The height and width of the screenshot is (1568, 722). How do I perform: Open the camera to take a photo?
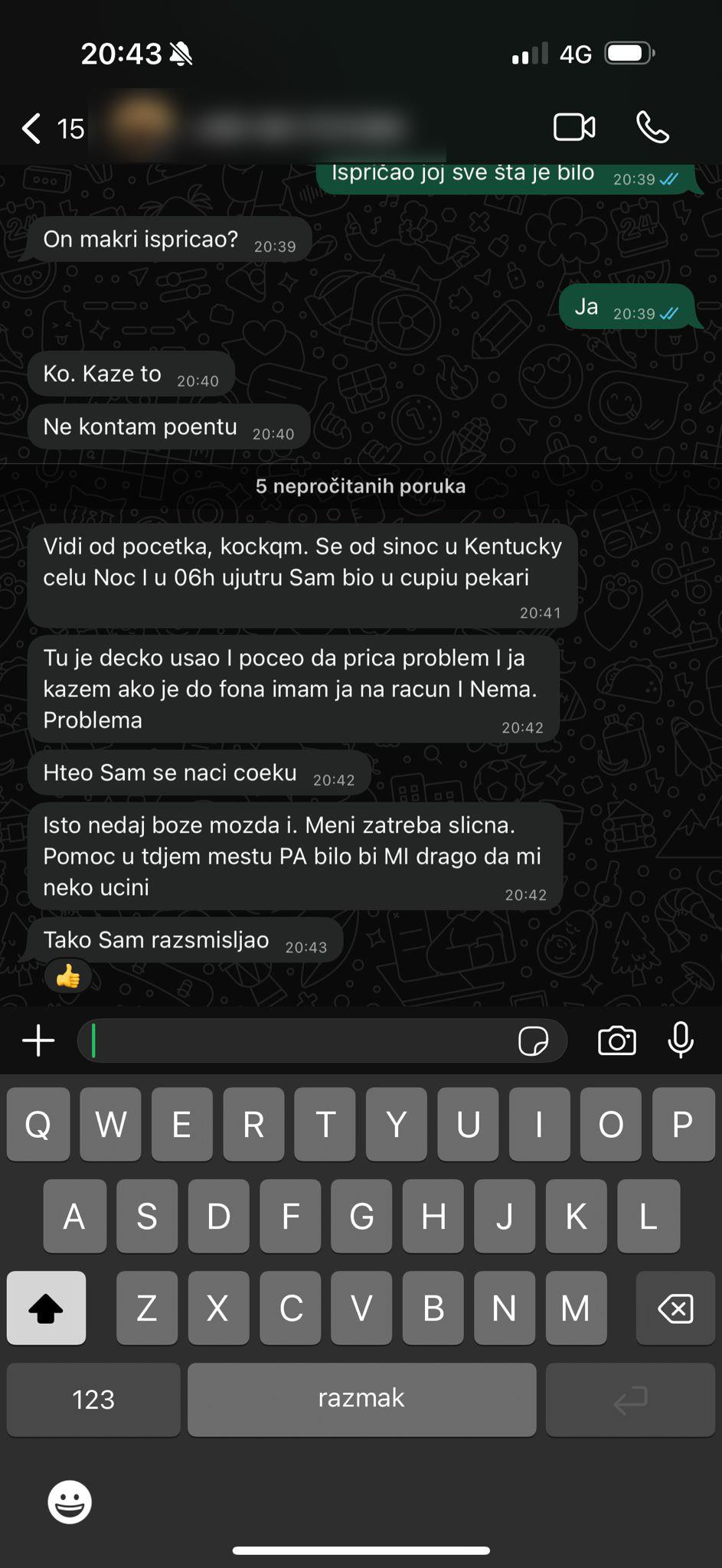pos(617,1040)
